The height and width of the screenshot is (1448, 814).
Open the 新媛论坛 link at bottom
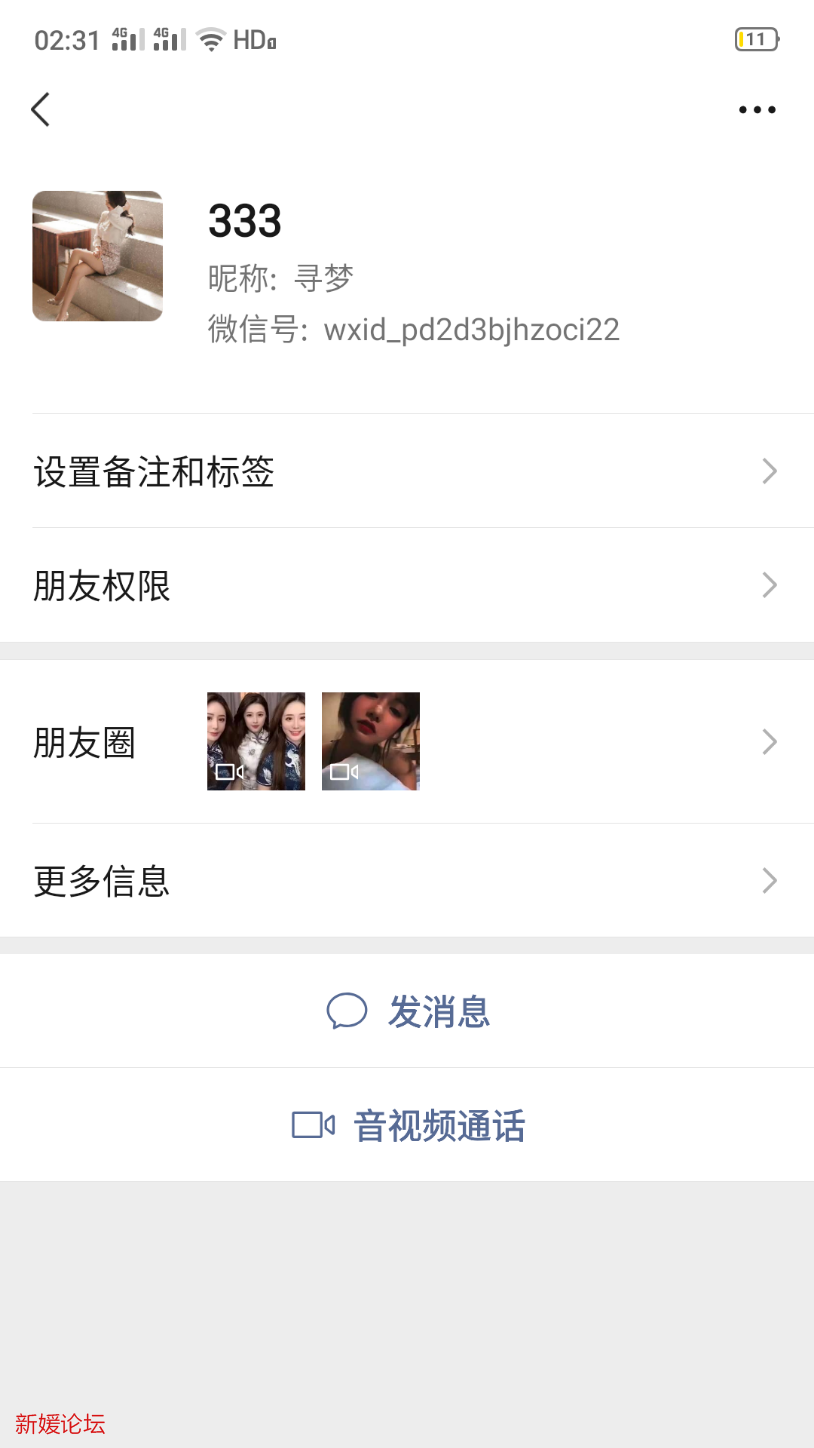[60, 1424]
